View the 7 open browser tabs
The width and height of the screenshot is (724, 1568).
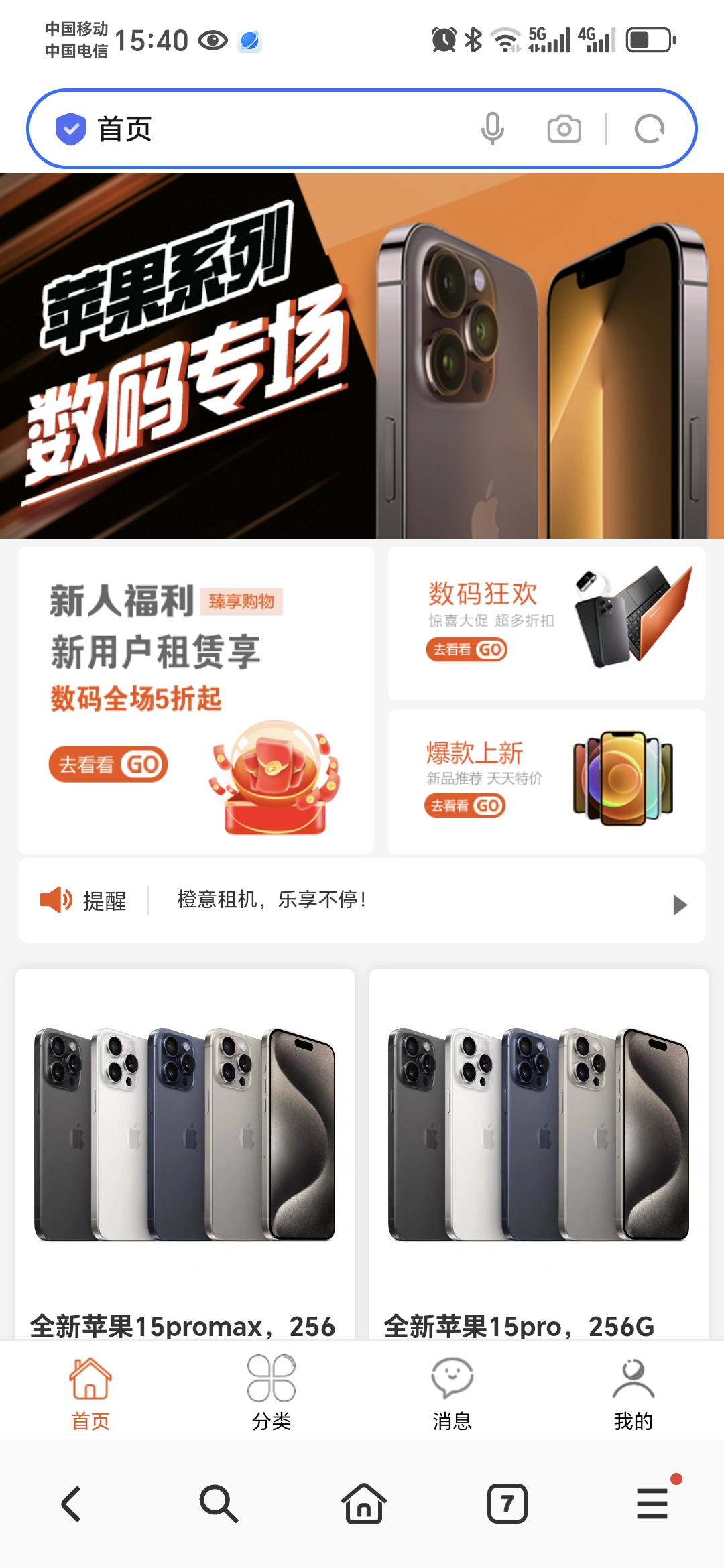[x=507, y=1504]
